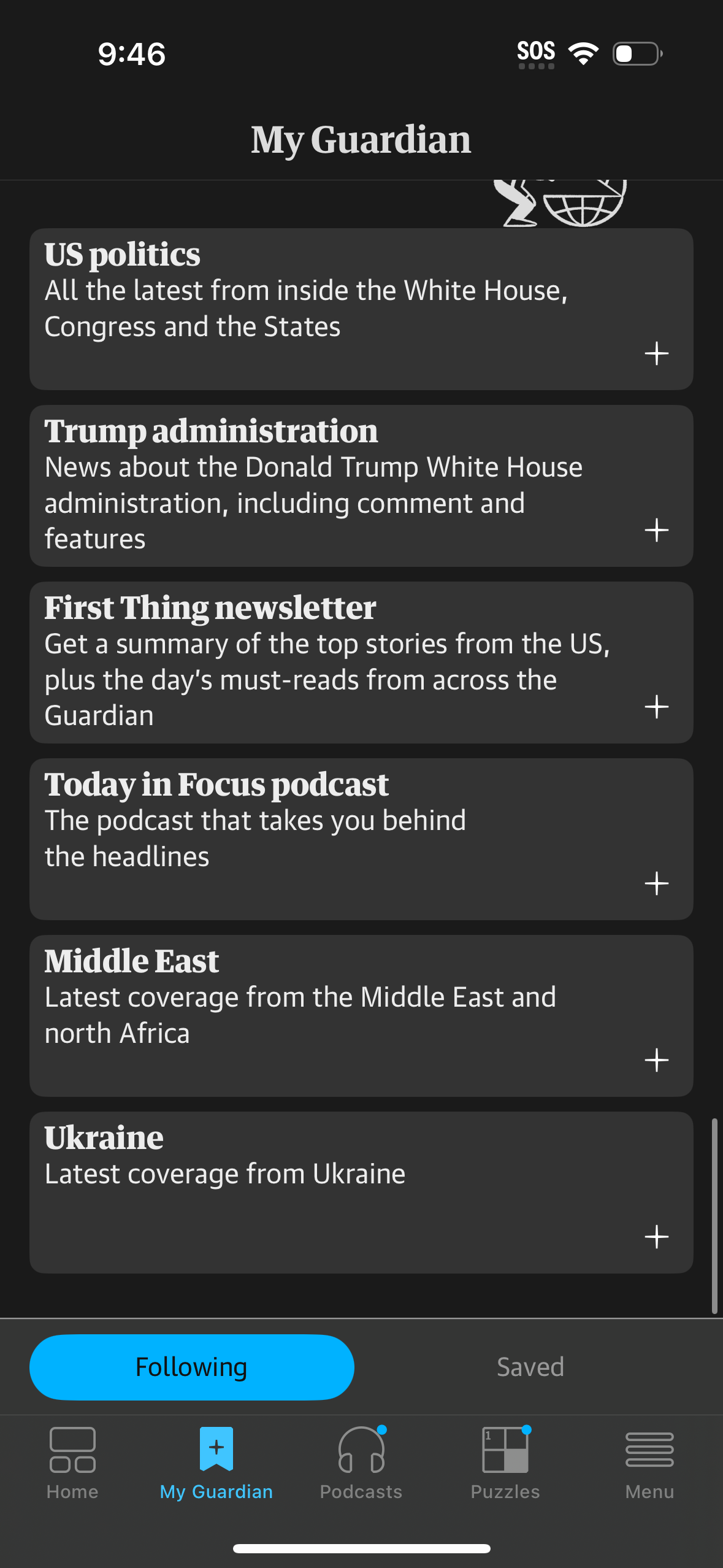Open the Menu tab

[649, 1463]
